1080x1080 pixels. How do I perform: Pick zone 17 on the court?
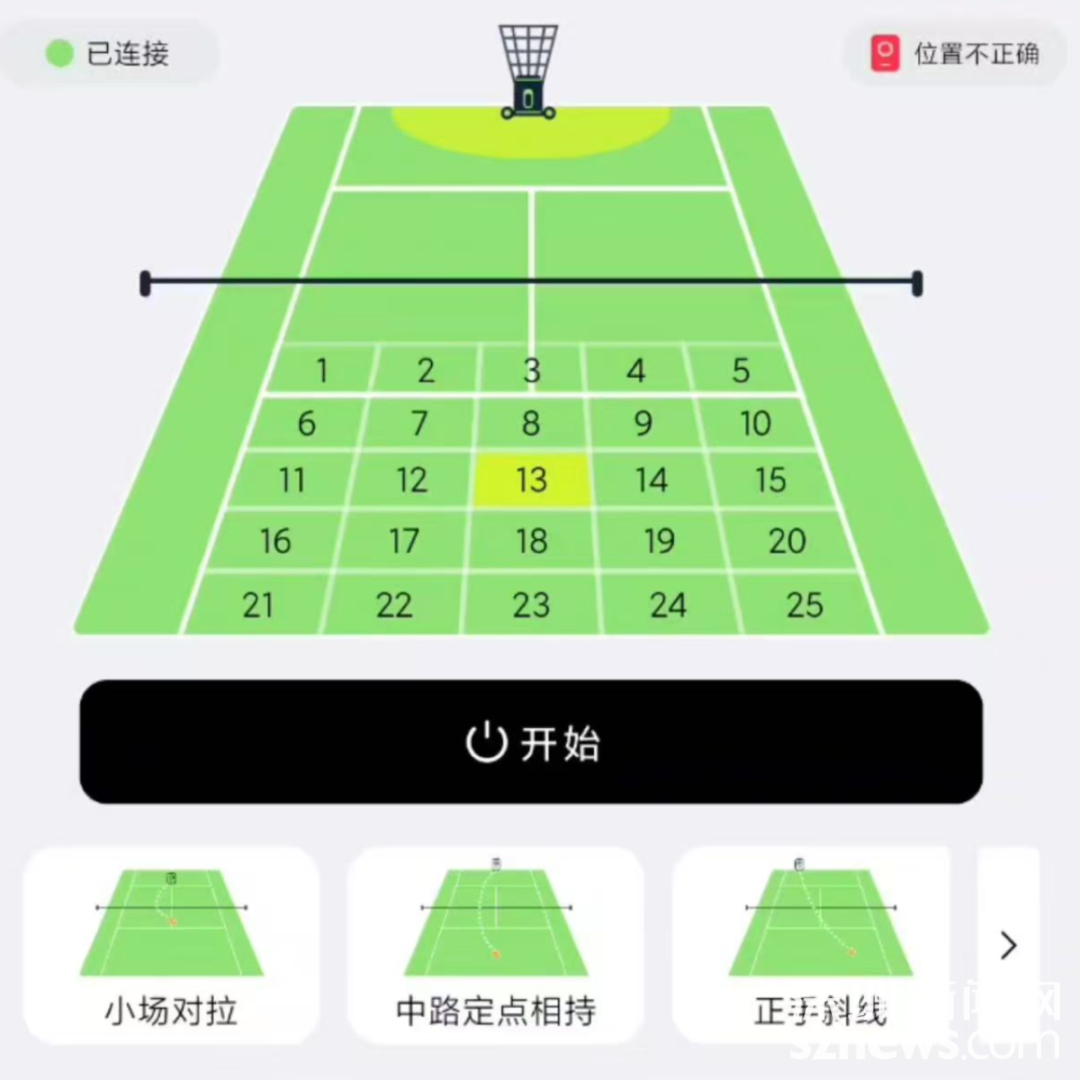click(x=403, y=541)
